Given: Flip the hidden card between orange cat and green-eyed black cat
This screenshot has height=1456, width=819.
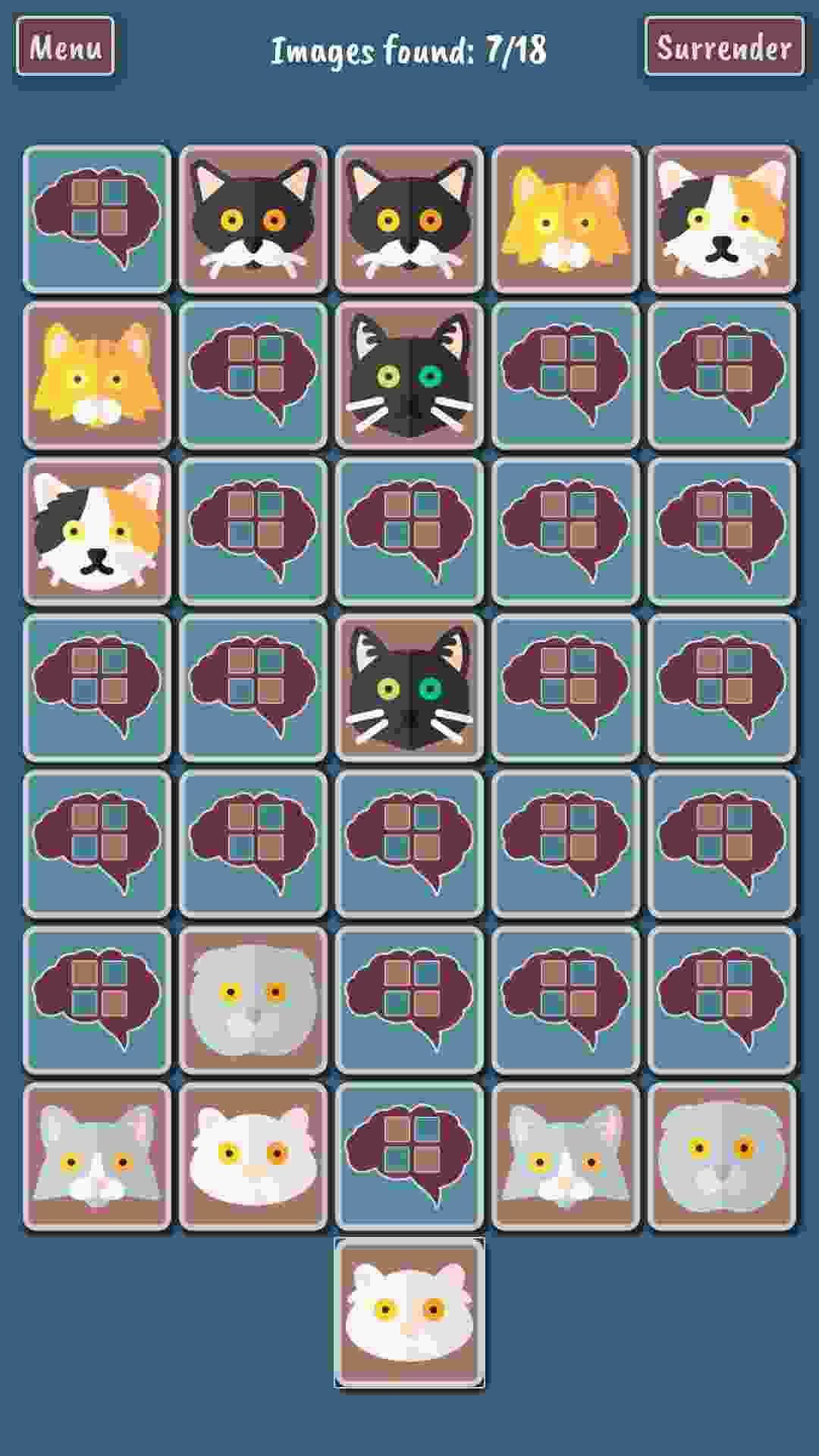Looking at the screenshot, I should click(x=253, y=375).
